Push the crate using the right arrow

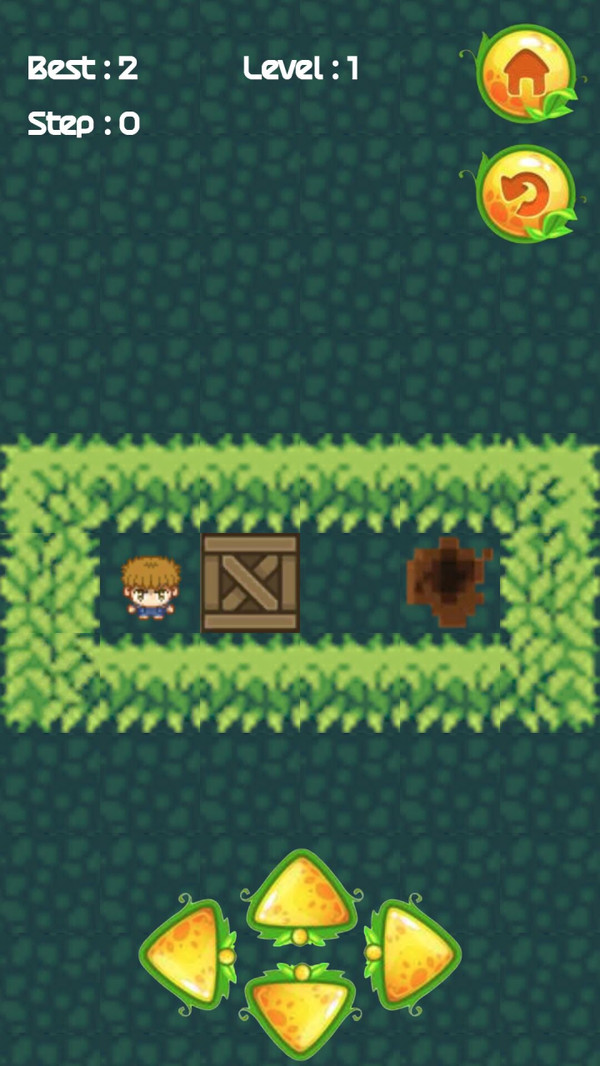pos(413,955)
